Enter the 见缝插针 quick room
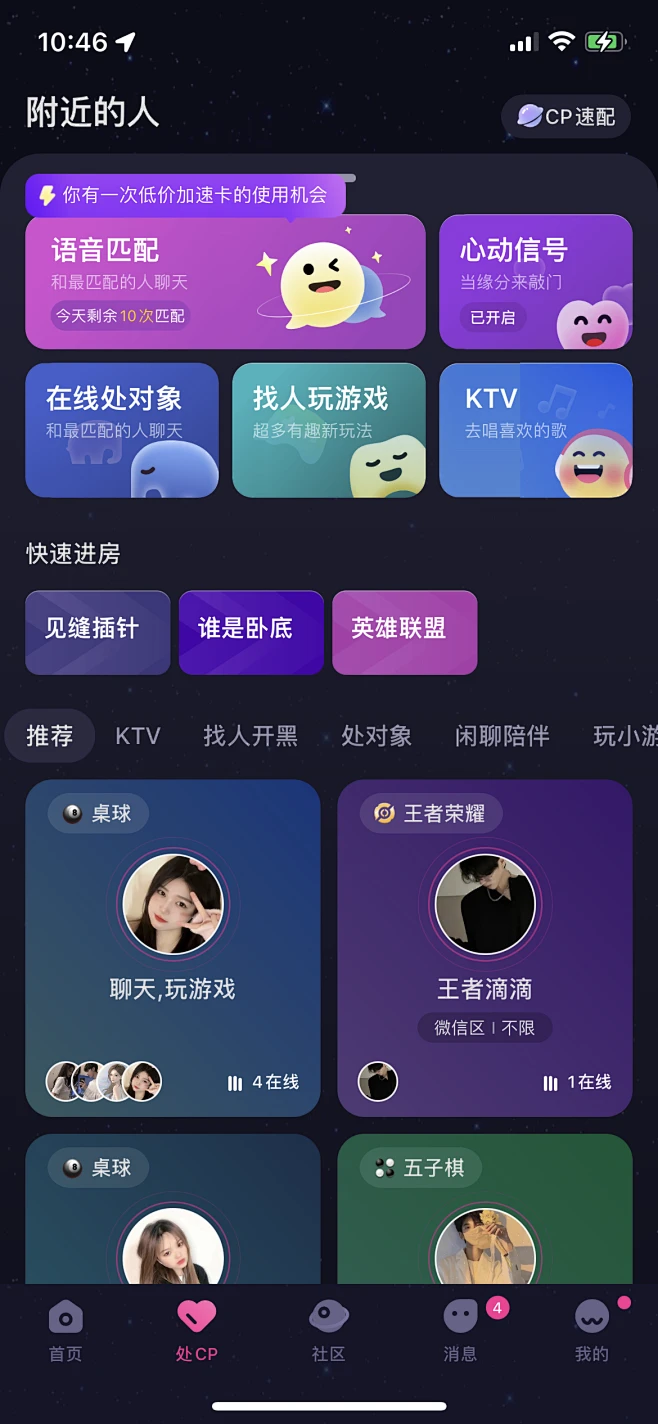The width and height of the screenshot is (658, 1424). coord(97,631)
